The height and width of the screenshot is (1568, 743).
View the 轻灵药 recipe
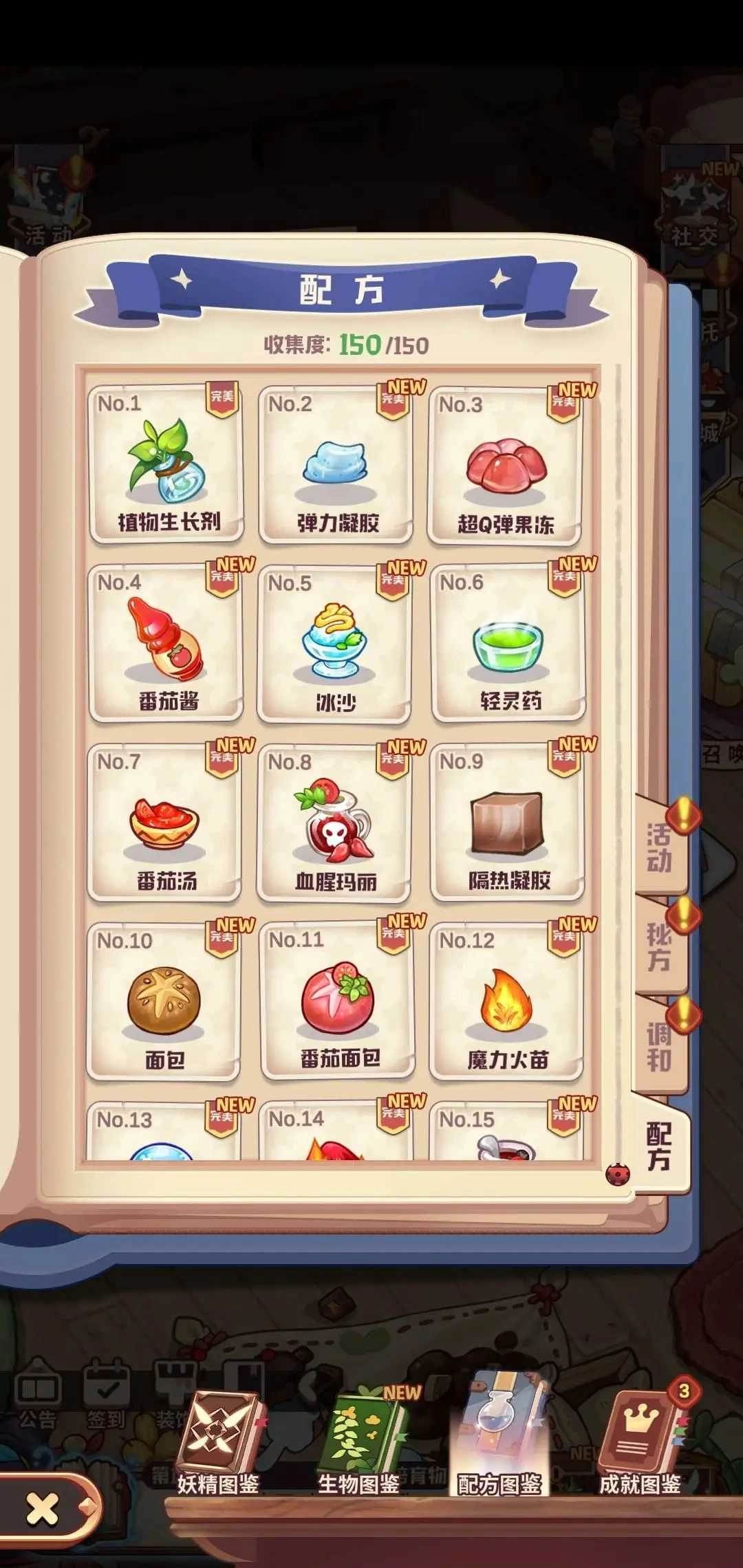click(508, 643)
